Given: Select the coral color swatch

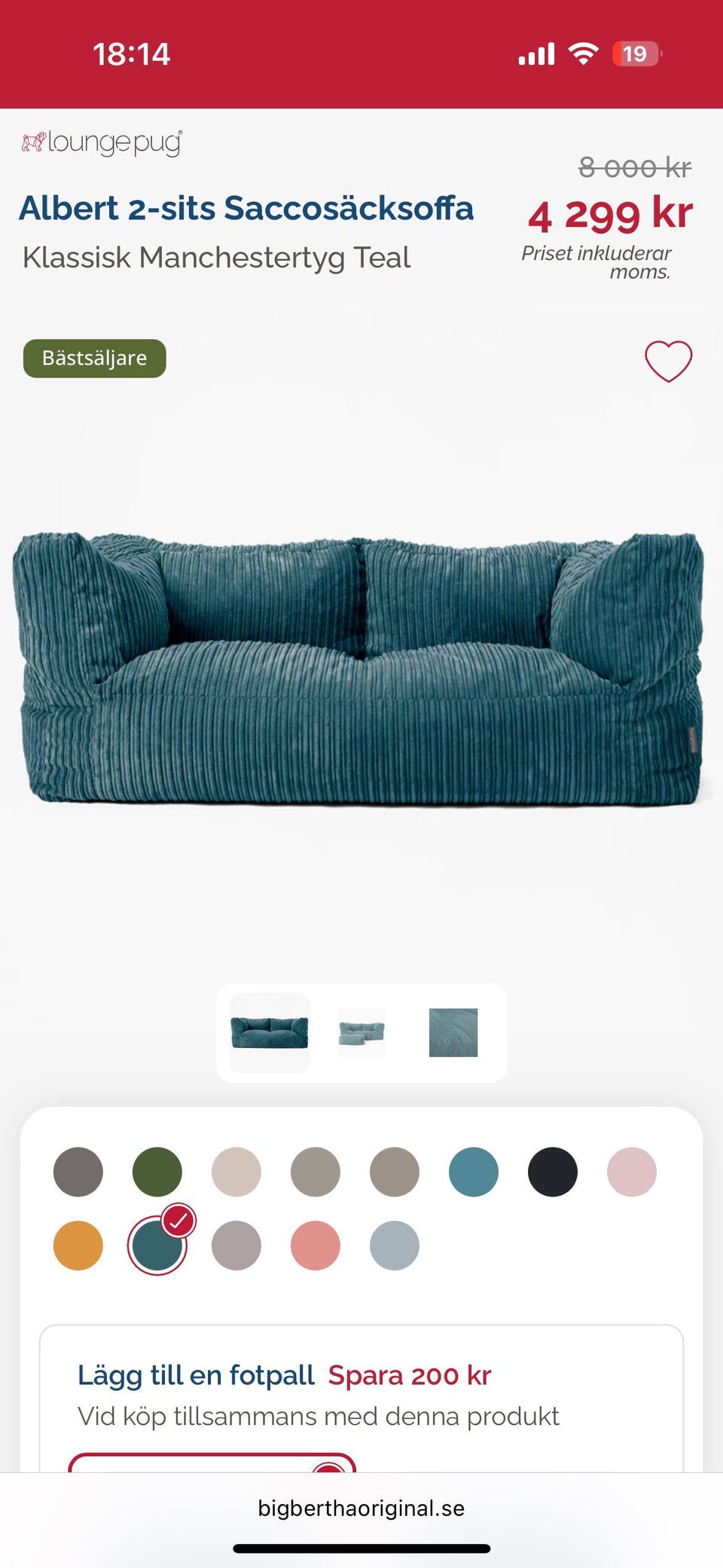Looking at the screenshot, I should (x=316, y=1246).
